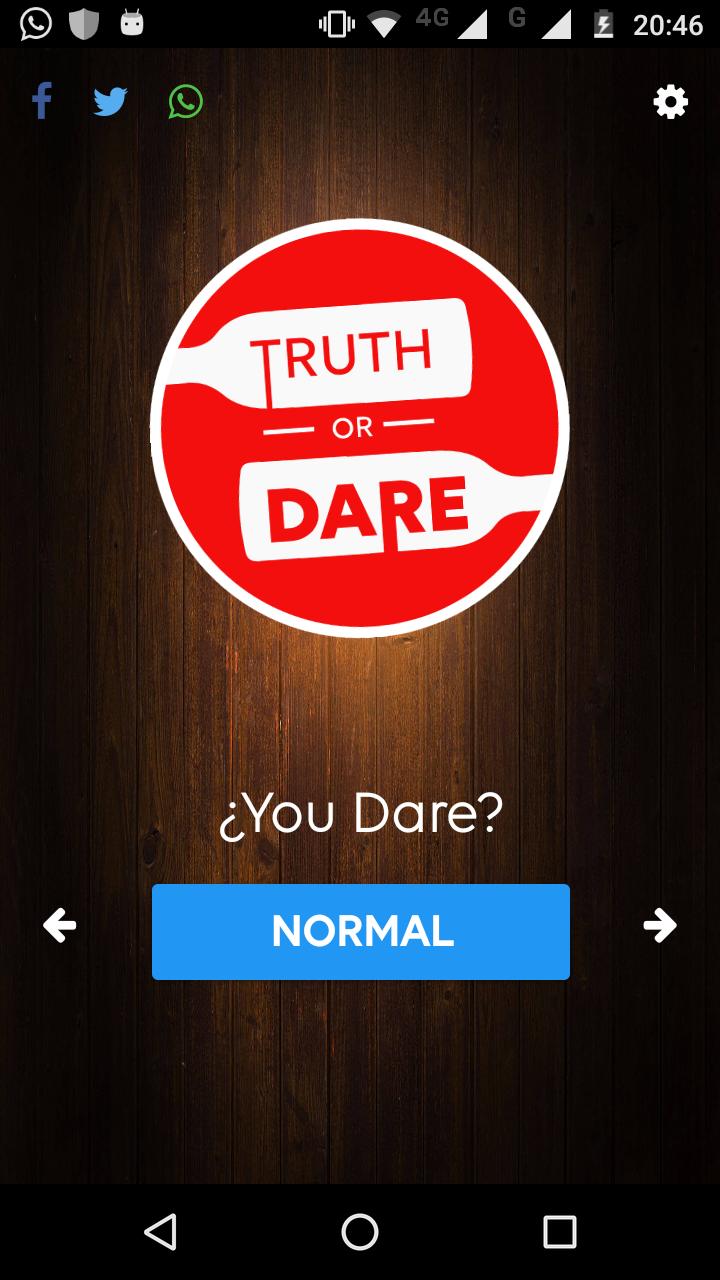
Task: Start the NORMAL game mode
Action: coord(361,931)
